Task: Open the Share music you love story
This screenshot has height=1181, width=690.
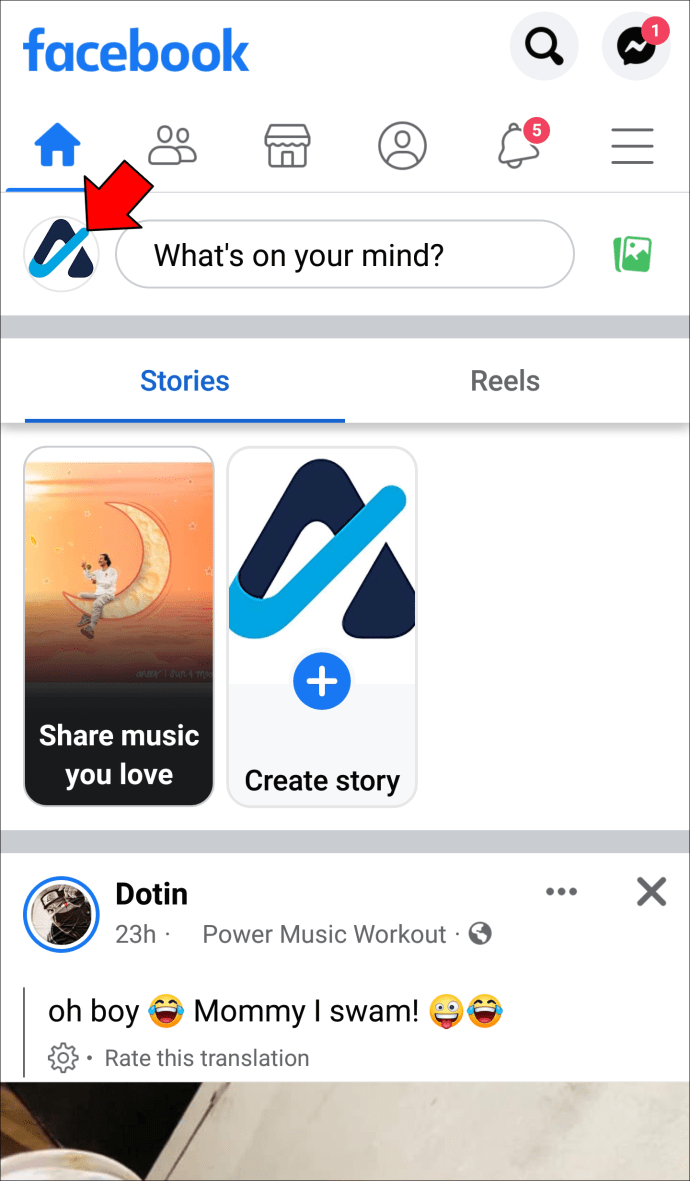Action: [119, 626]
